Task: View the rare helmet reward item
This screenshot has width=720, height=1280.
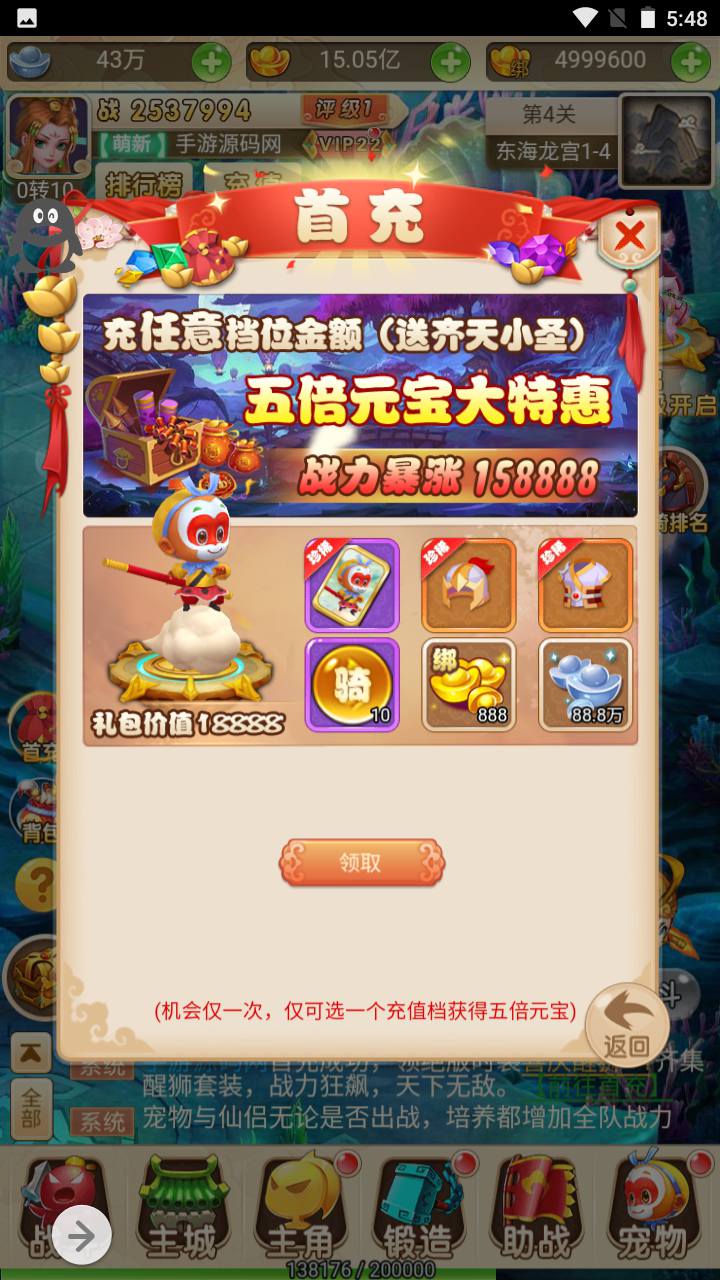Action: pos(469,585)
